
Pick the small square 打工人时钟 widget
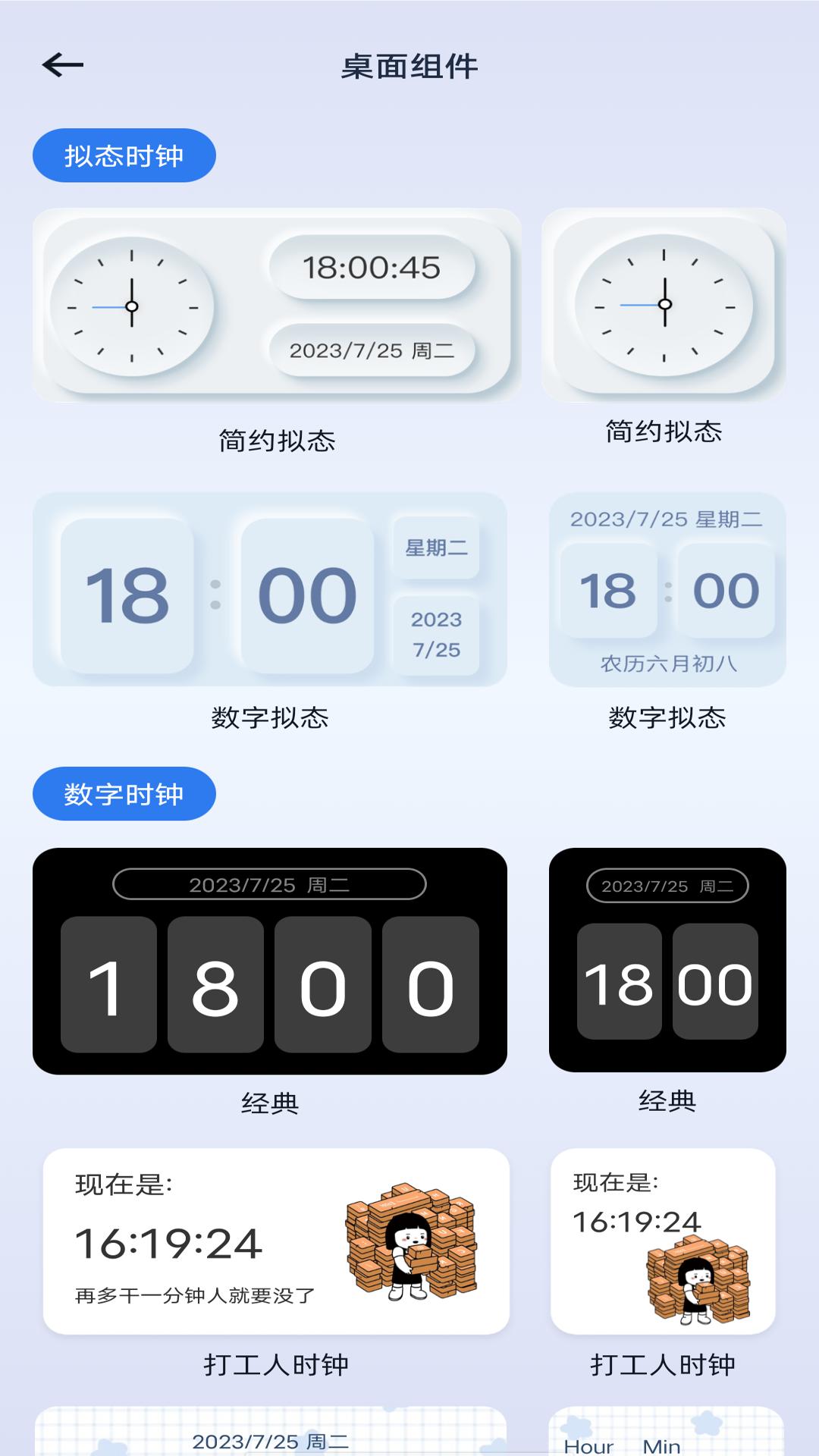663,1241
